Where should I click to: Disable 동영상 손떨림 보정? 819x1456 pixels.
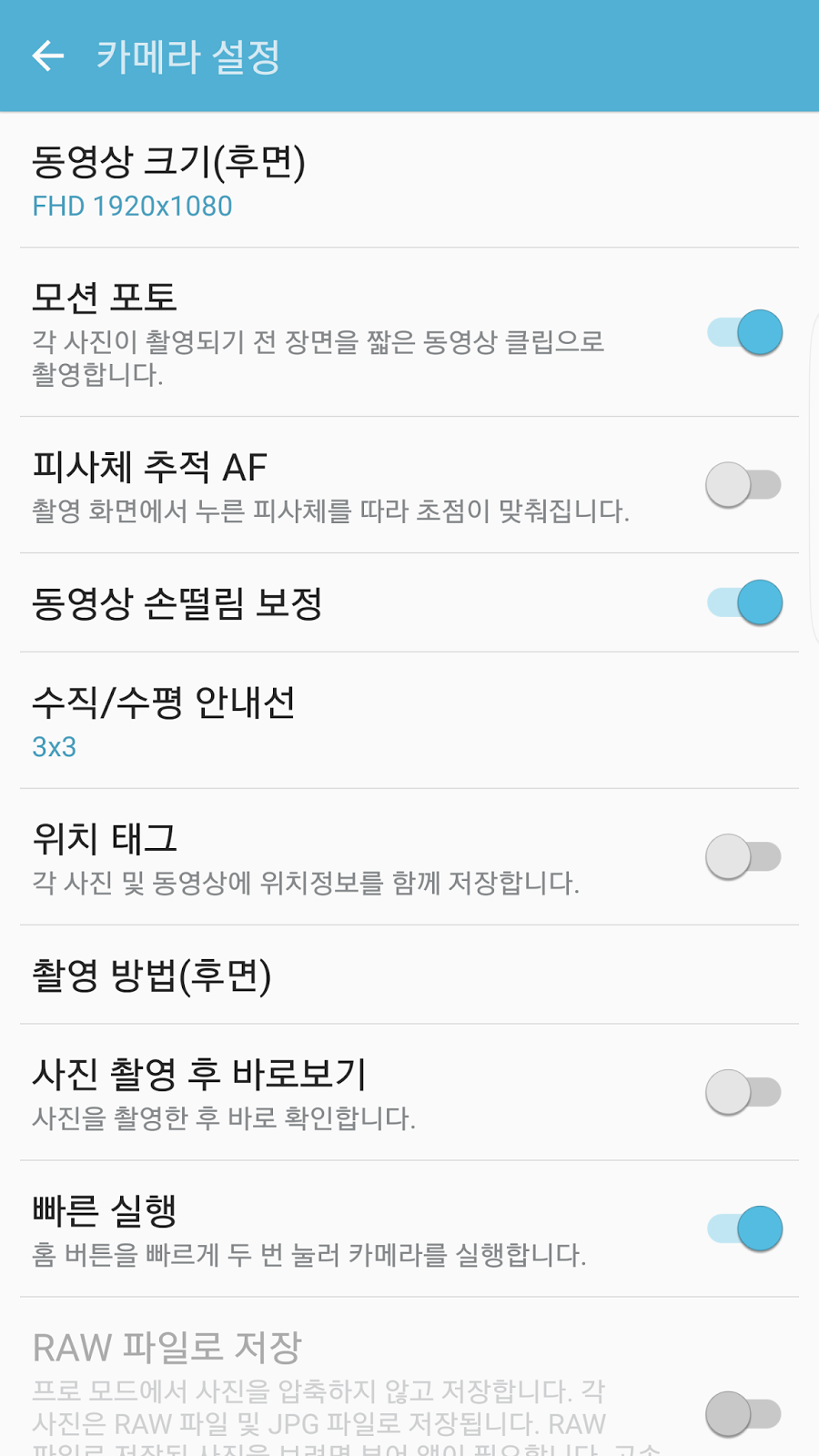[744, 602]
